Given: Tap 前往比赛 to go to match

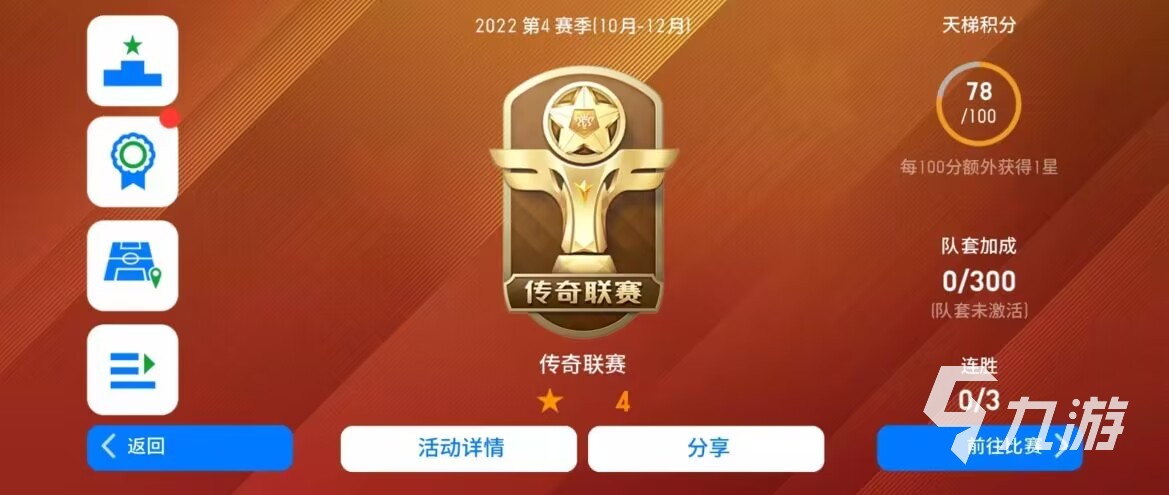Looking at the screenshot, I should point(979,447).
